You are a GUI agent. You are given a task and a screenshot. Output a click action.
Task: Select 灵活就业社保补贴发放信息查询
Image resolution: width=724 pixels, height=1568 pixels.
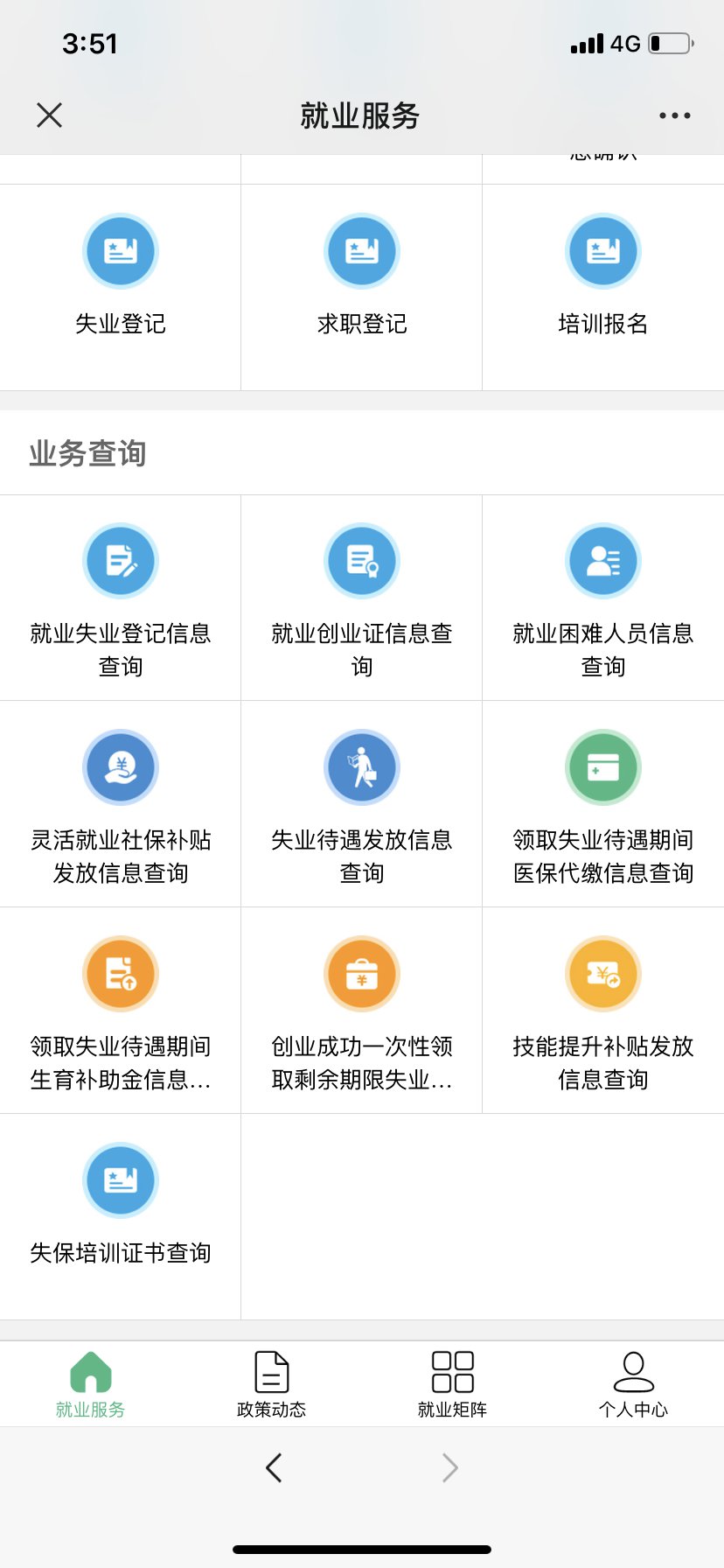point(121,804)
